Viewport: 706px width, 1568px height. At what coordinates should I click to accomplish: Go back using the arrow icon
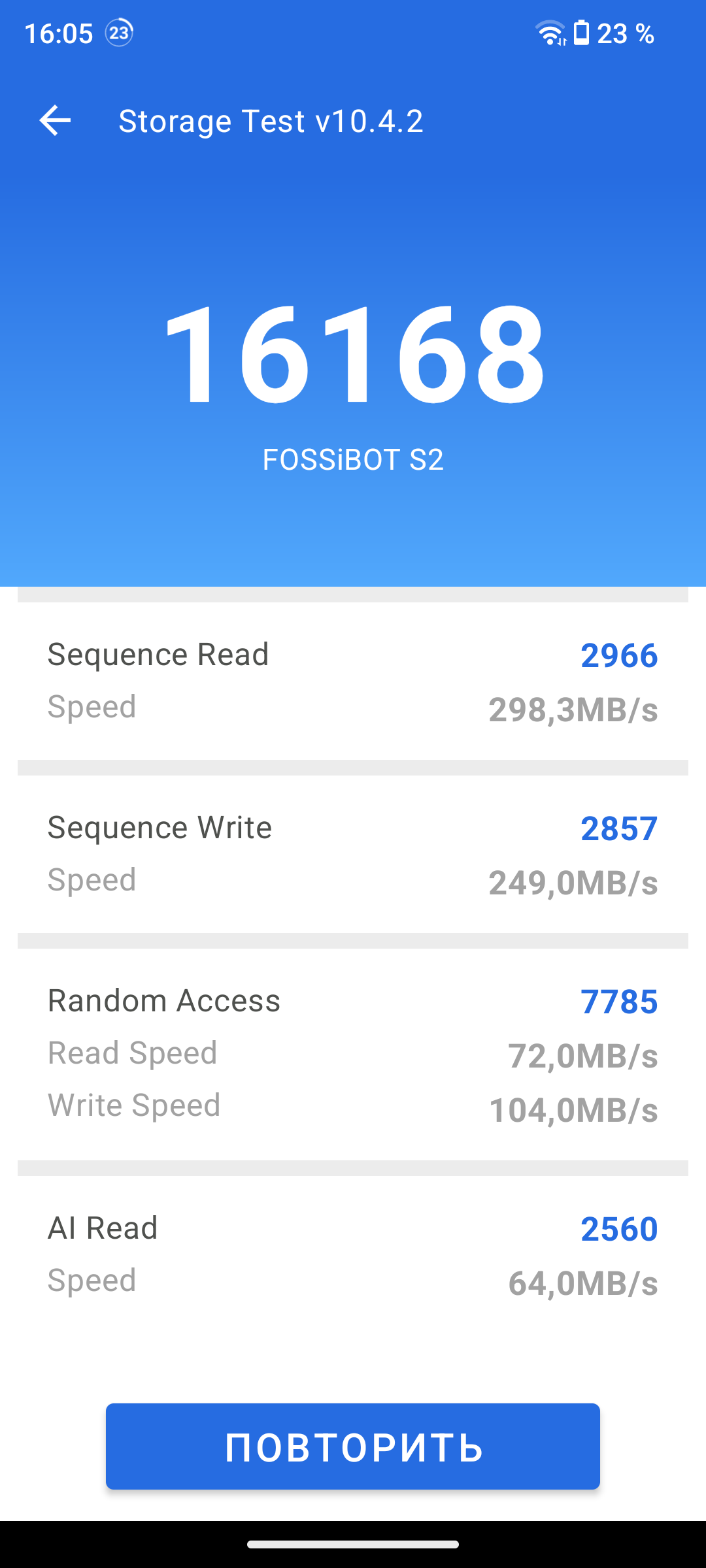[55, 121]
